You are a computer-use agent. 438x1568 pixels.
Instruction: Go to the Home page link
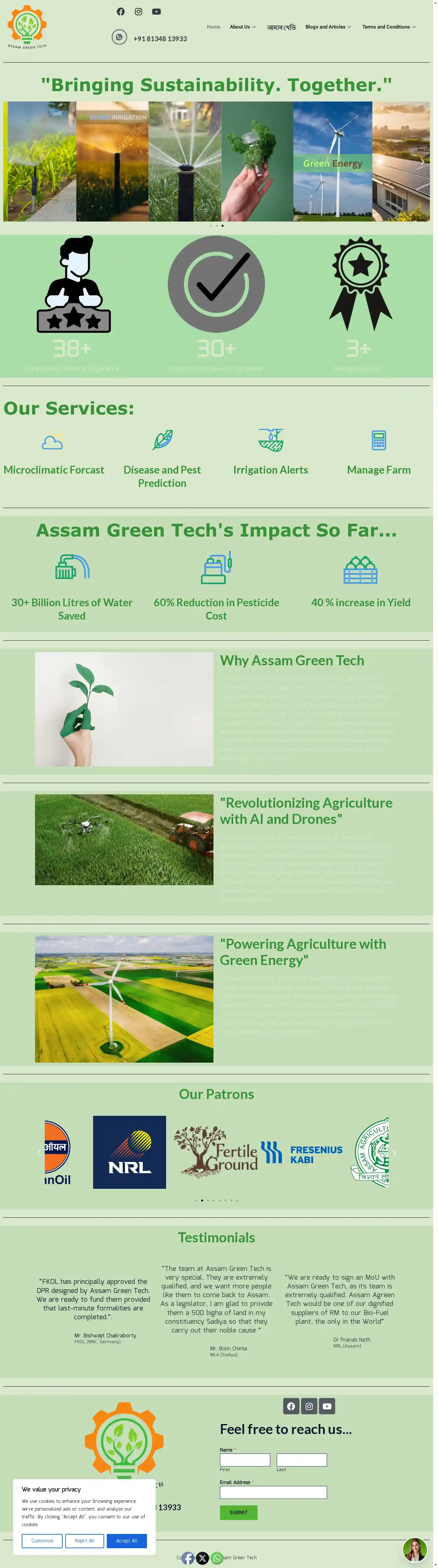(213, 27)
